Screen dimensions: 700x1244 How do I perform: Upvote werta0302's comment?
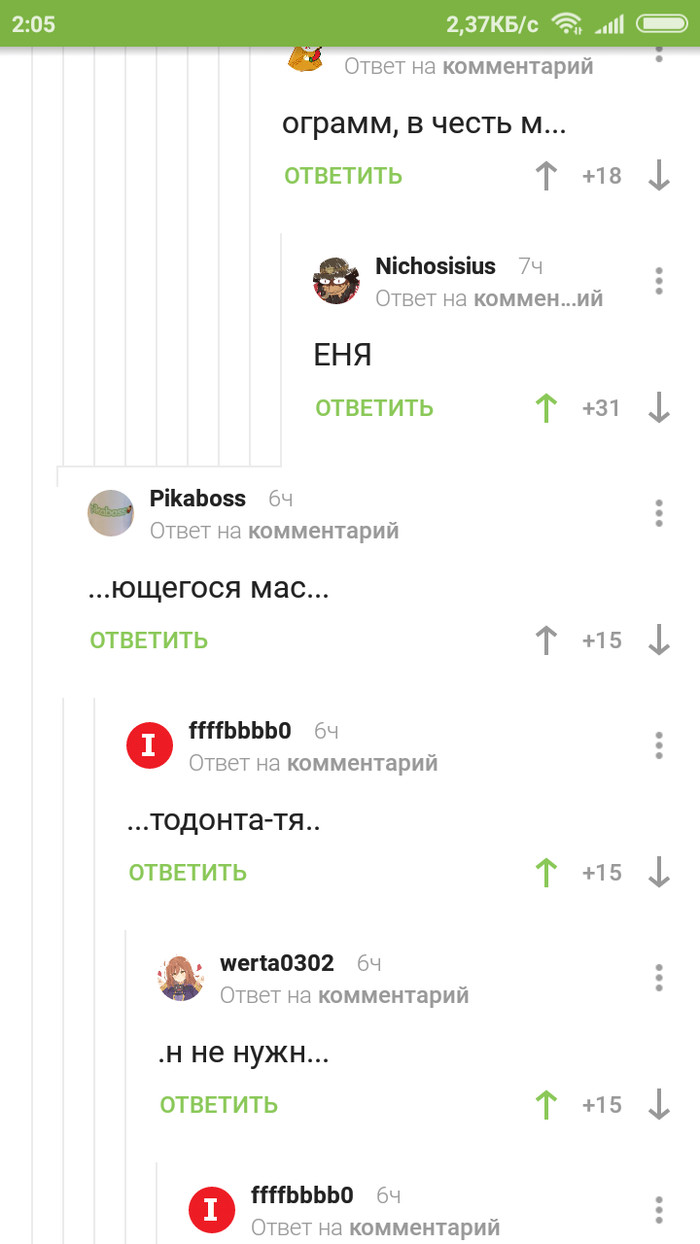(546, 1105)
